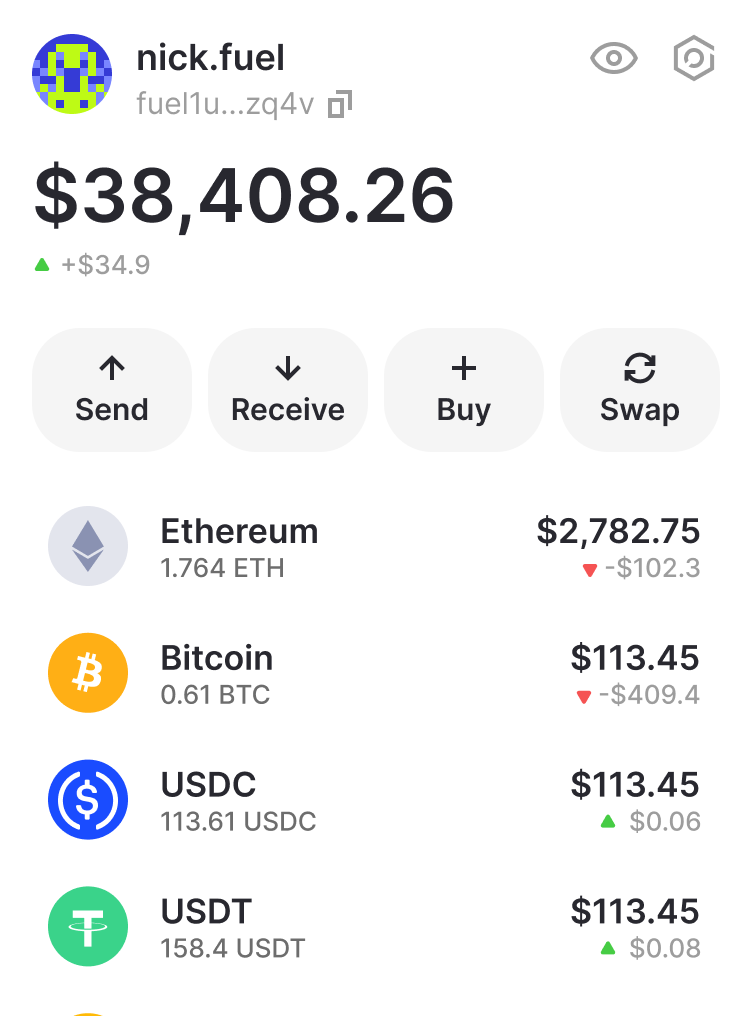Open the Ethereum asset row
This screenshot has height=1016, width=750.
pos(374,547)
